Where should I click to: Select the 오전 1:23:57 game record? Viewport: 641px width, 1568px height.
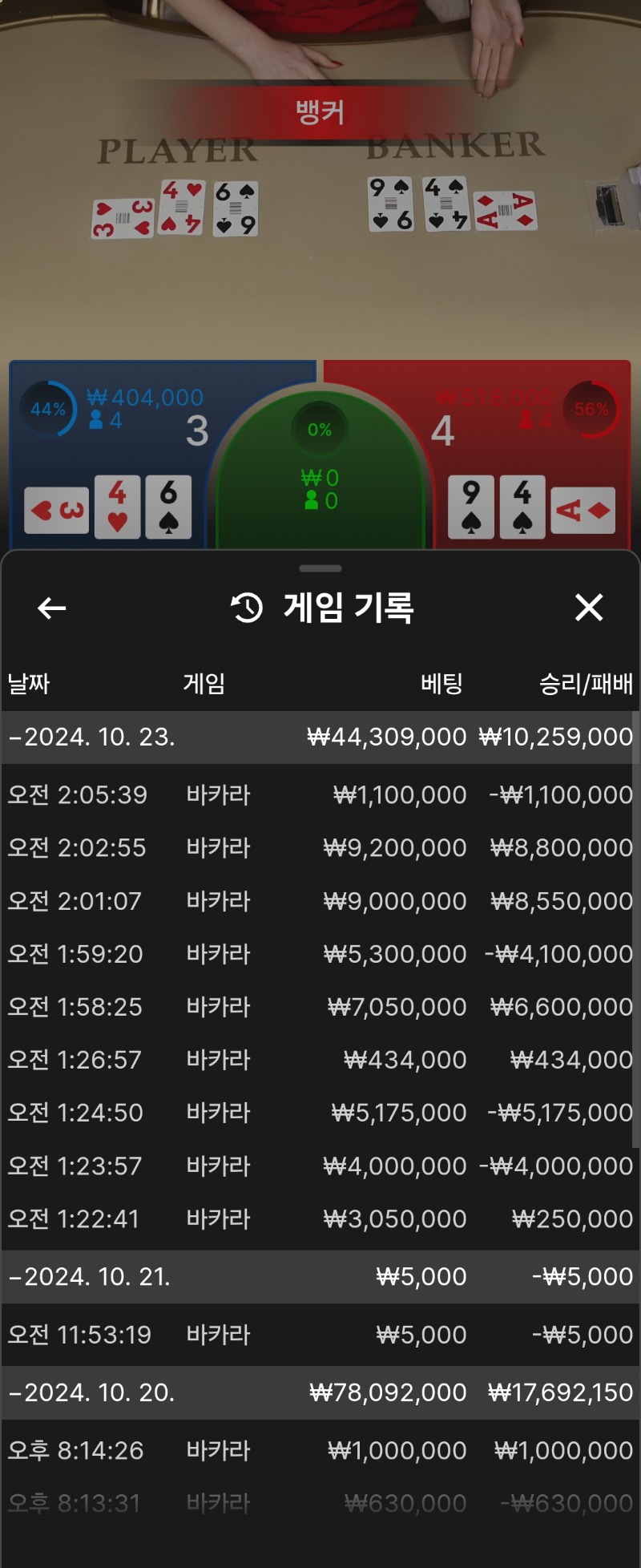point(320,1166)
